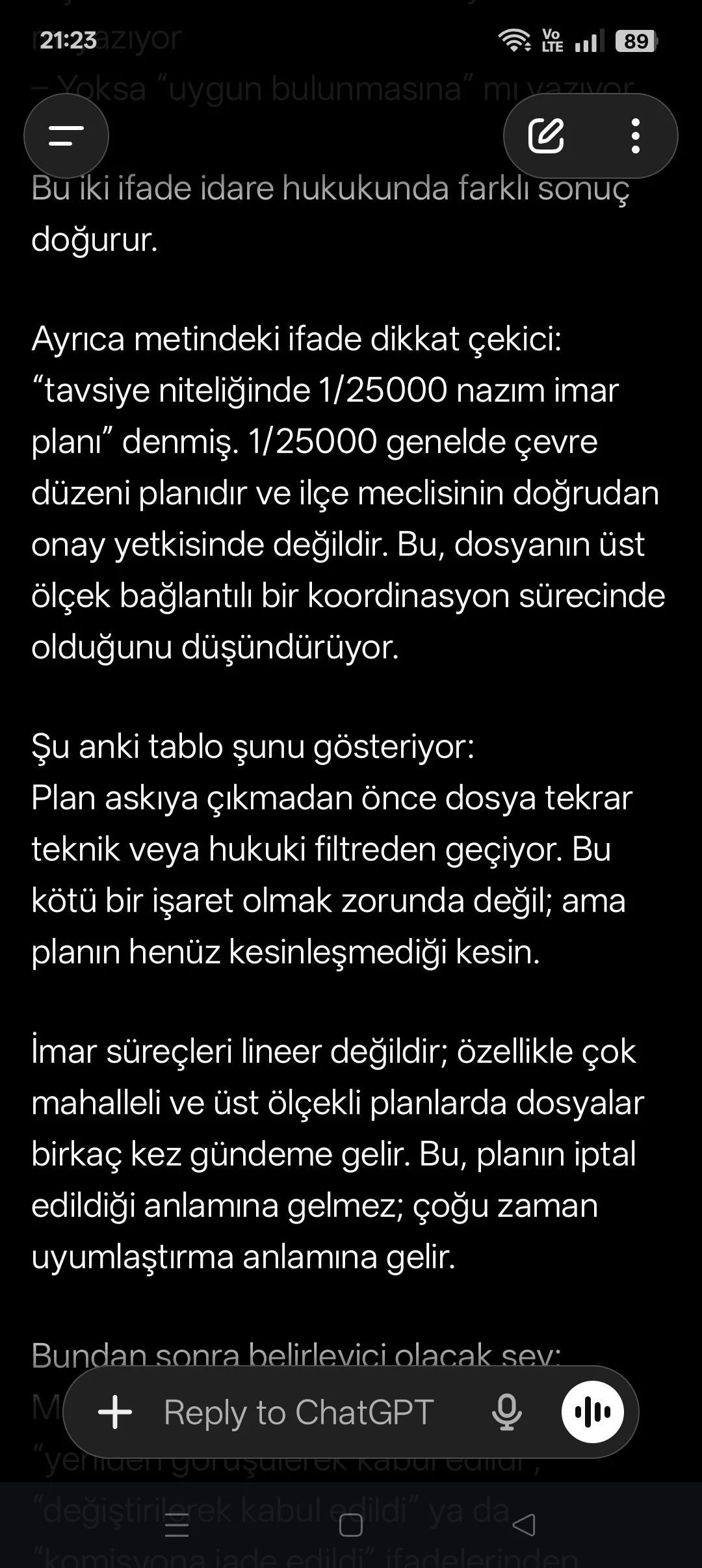Open the three-dot overflow menu
Image resolution: width=702 pixels, height=1568 pixels.
click(x=636, y=136)
